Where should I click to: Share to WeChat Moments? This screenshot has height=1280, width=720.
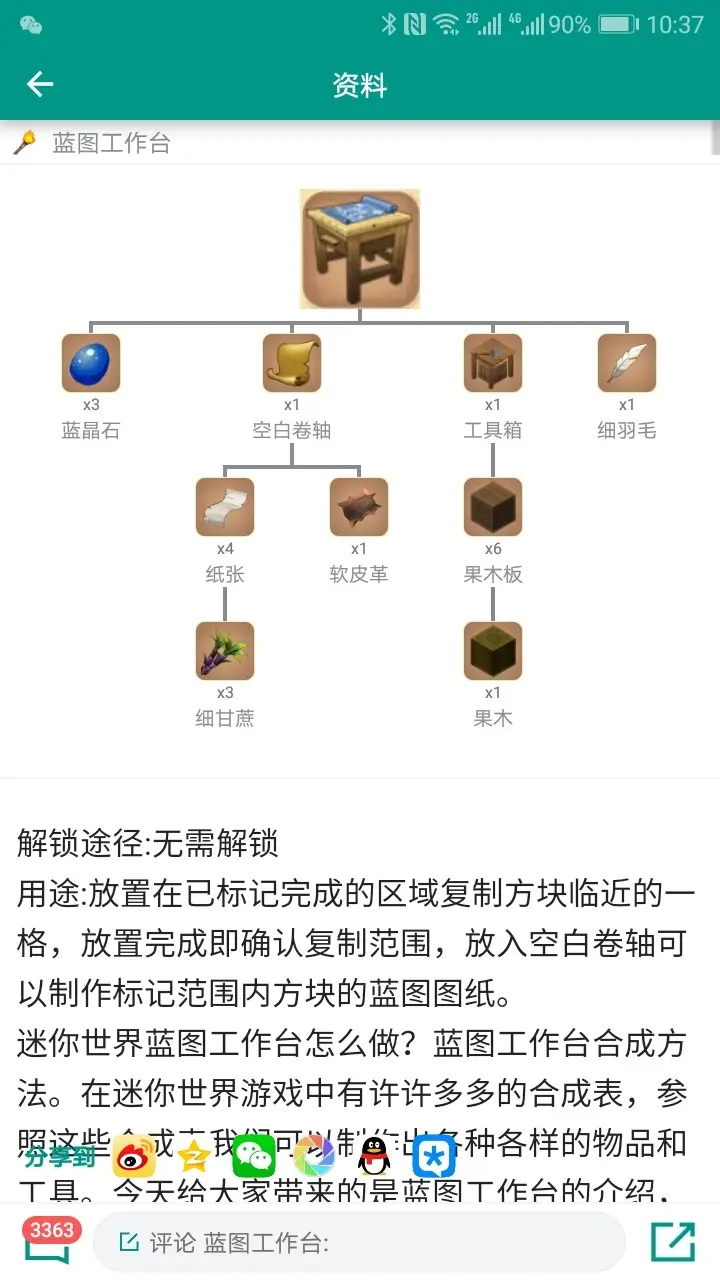click(314, 1157)
